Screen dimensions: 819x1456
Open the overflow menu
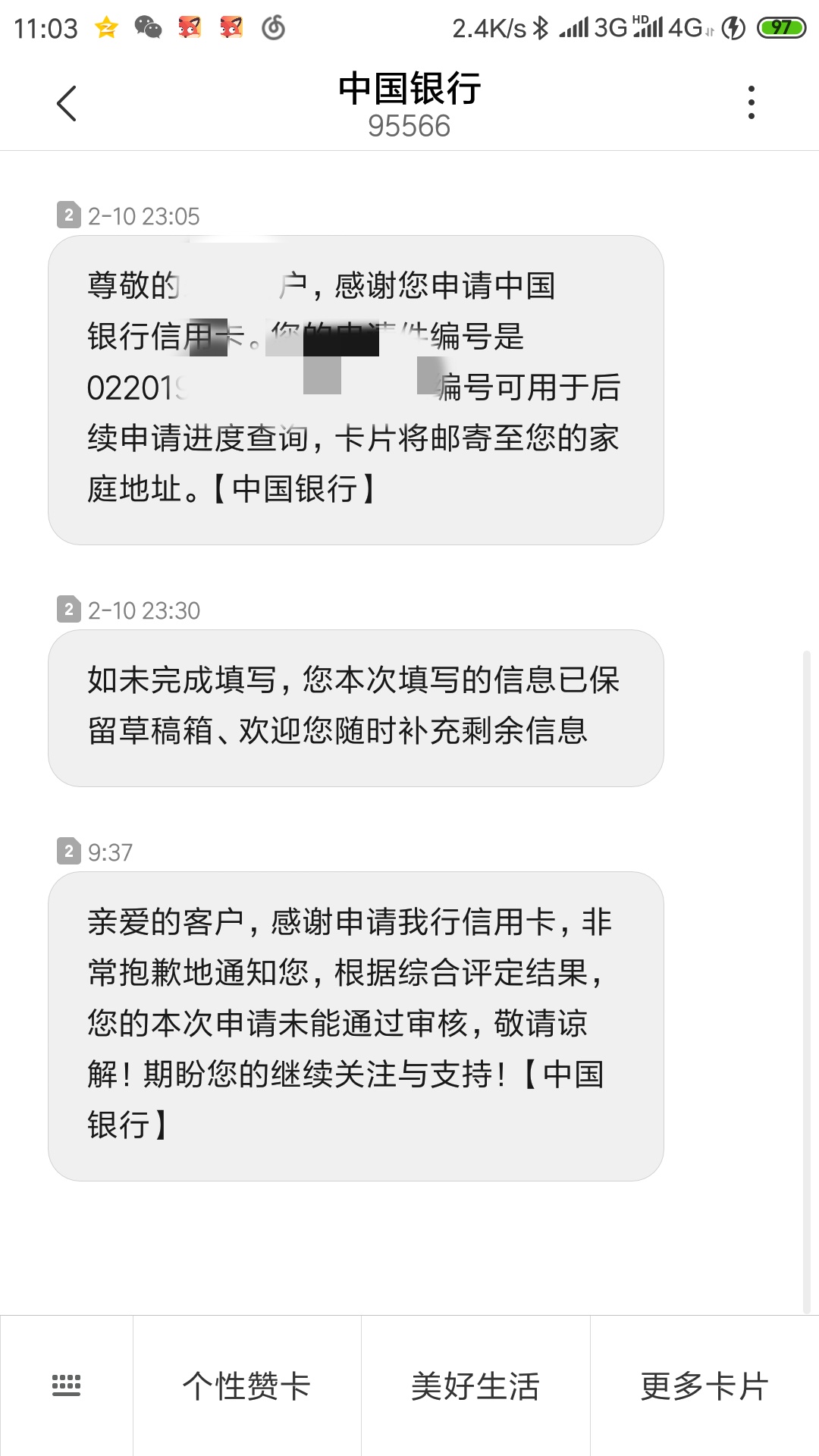click(751, 102)
